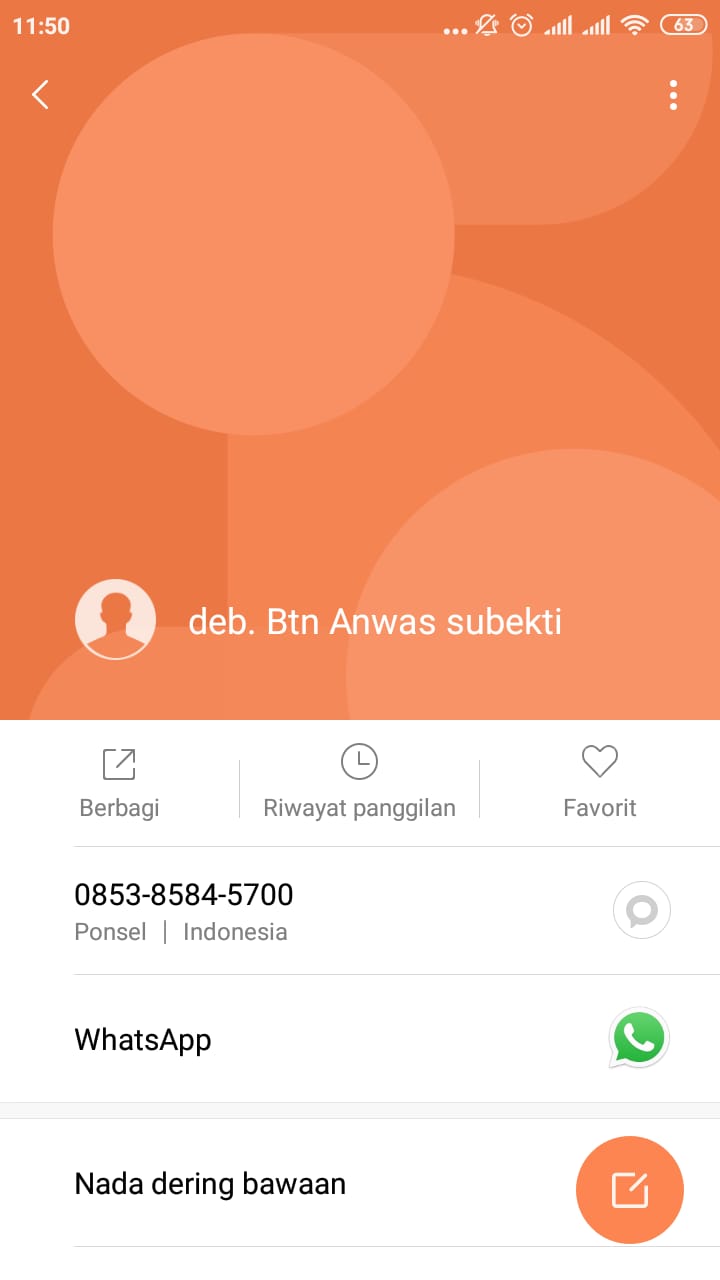
Task: Call the number 0853-8584-5700
Action: click(184, 908)
